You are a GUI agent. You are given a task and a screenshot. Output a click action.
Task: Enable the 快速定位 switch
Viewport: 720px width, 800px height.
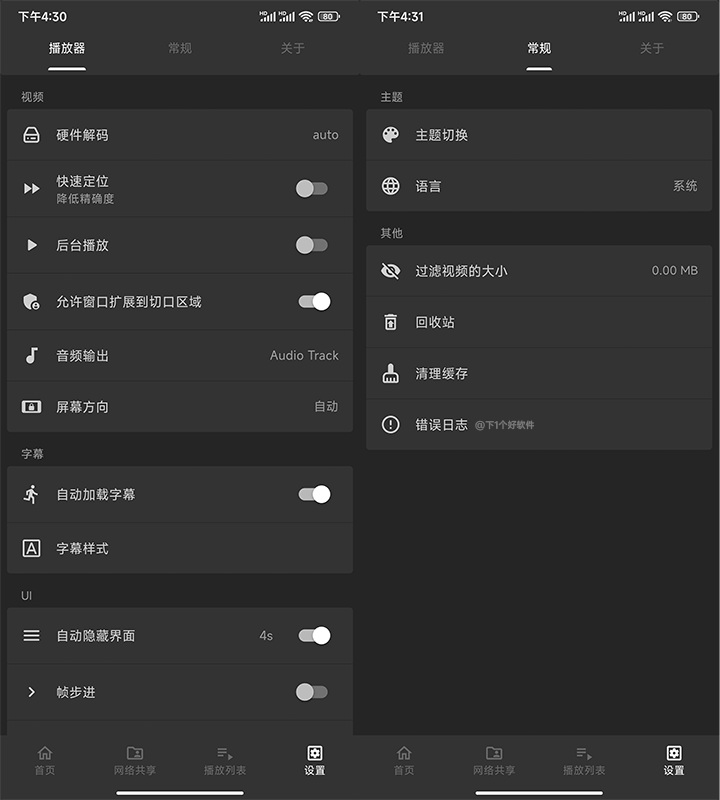pos(312,188)
